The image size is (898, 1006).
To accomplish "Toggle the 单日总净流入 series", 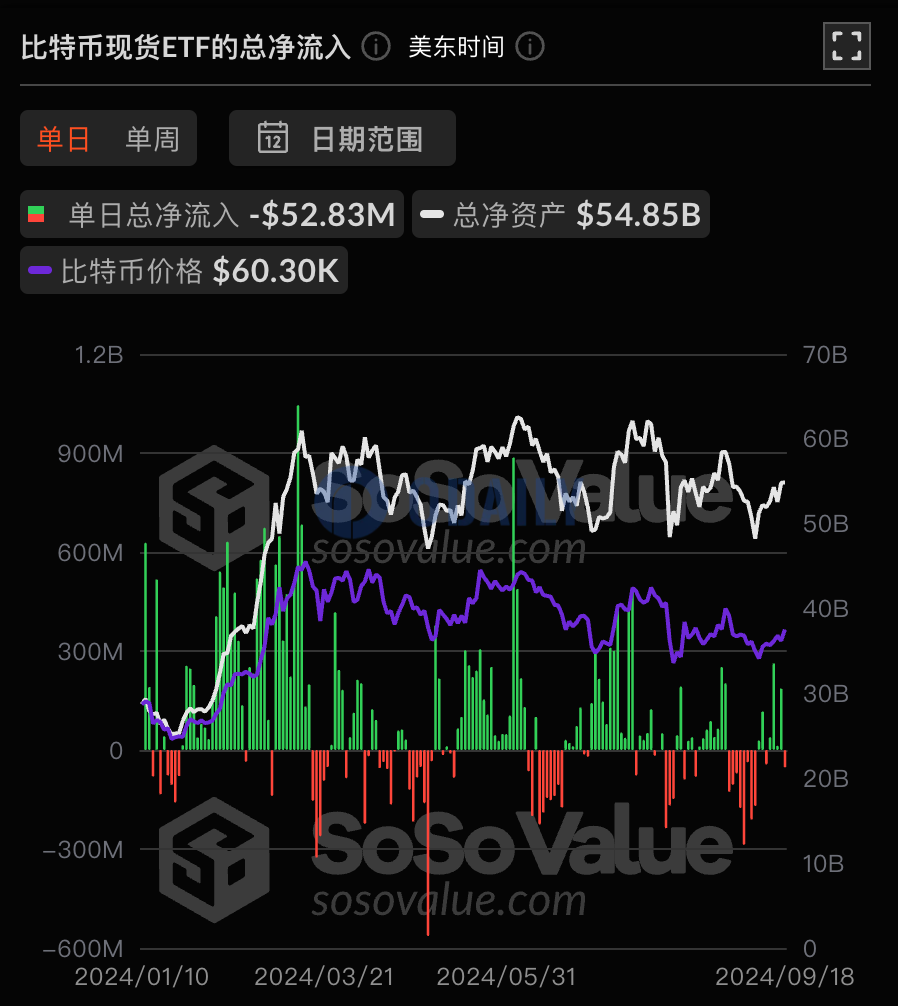I will click(x=212, y=214).
